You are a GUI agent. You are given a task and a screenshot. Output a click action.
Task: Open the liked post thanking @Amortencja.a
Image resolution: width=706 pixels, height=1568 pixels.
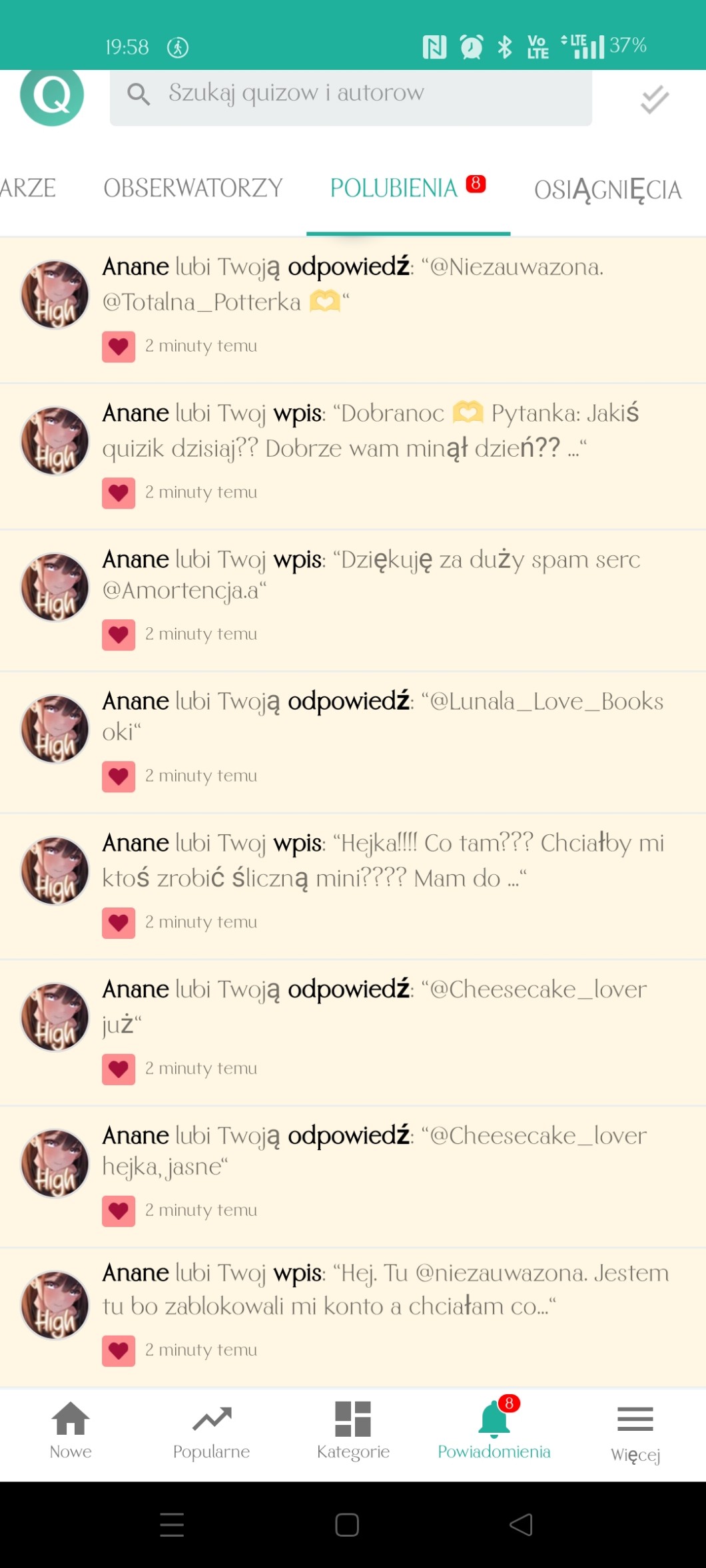[386, 575]
